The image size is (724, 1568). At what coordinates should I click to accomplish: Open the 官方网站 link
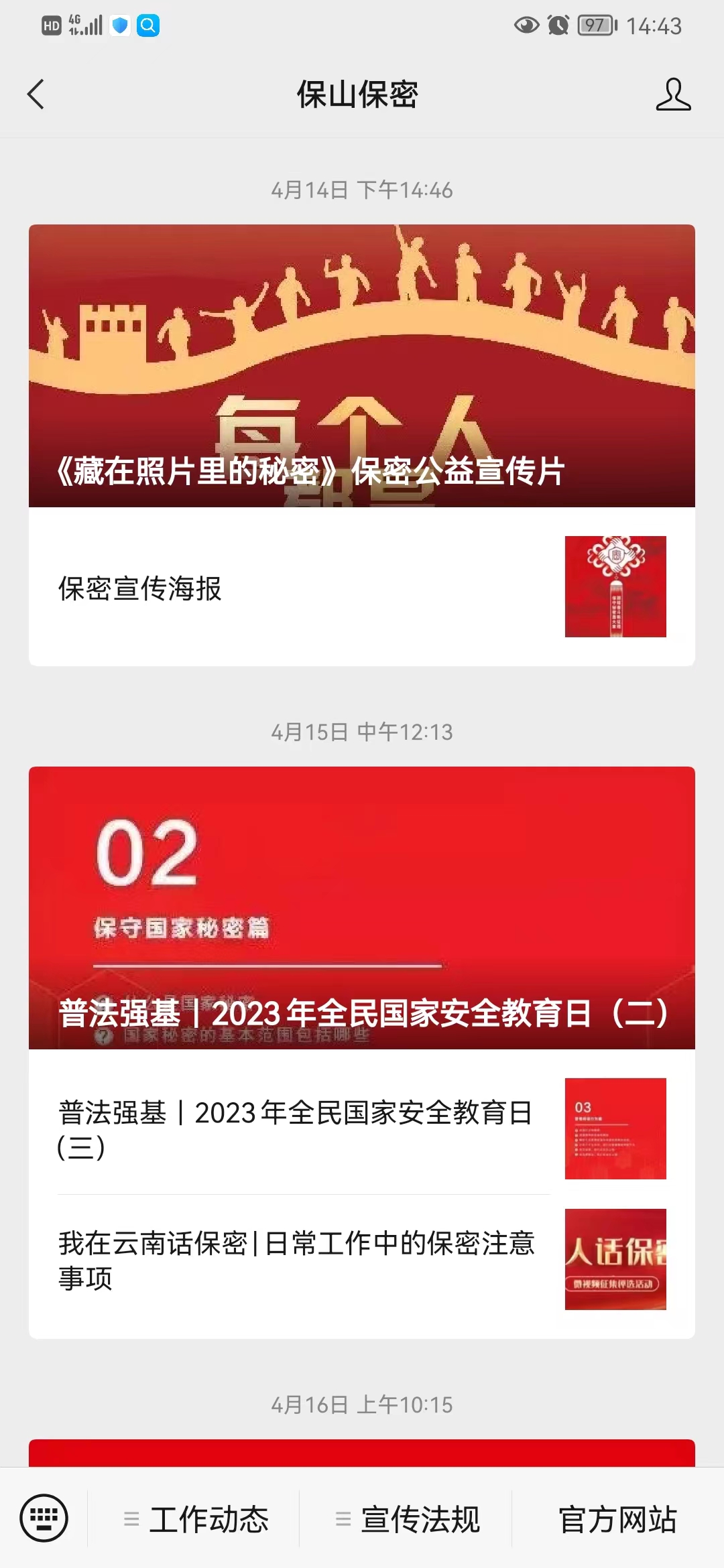(617, 1519)
